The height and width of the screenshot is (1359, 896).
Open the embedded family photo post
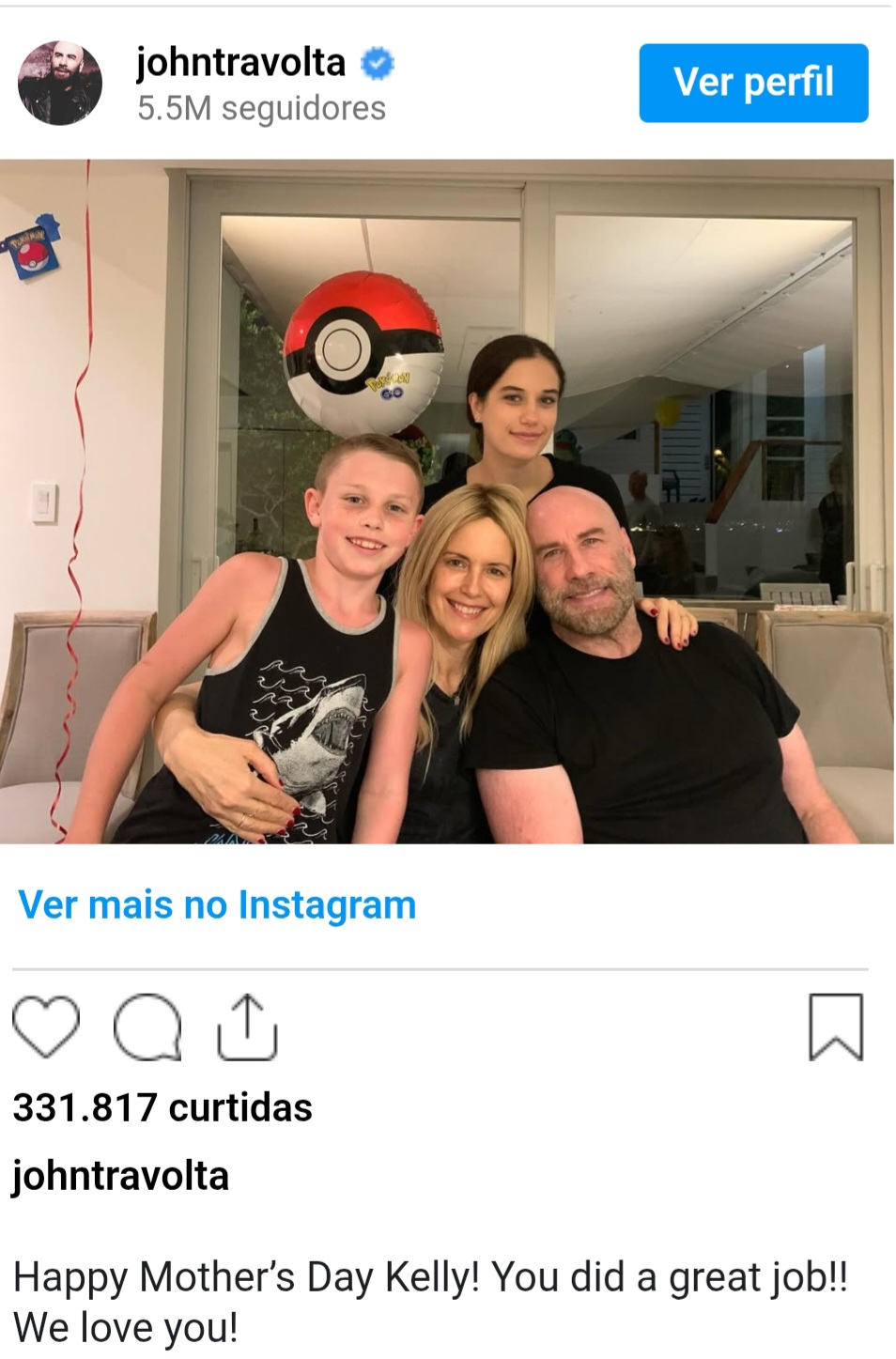[x=447, y=501]
